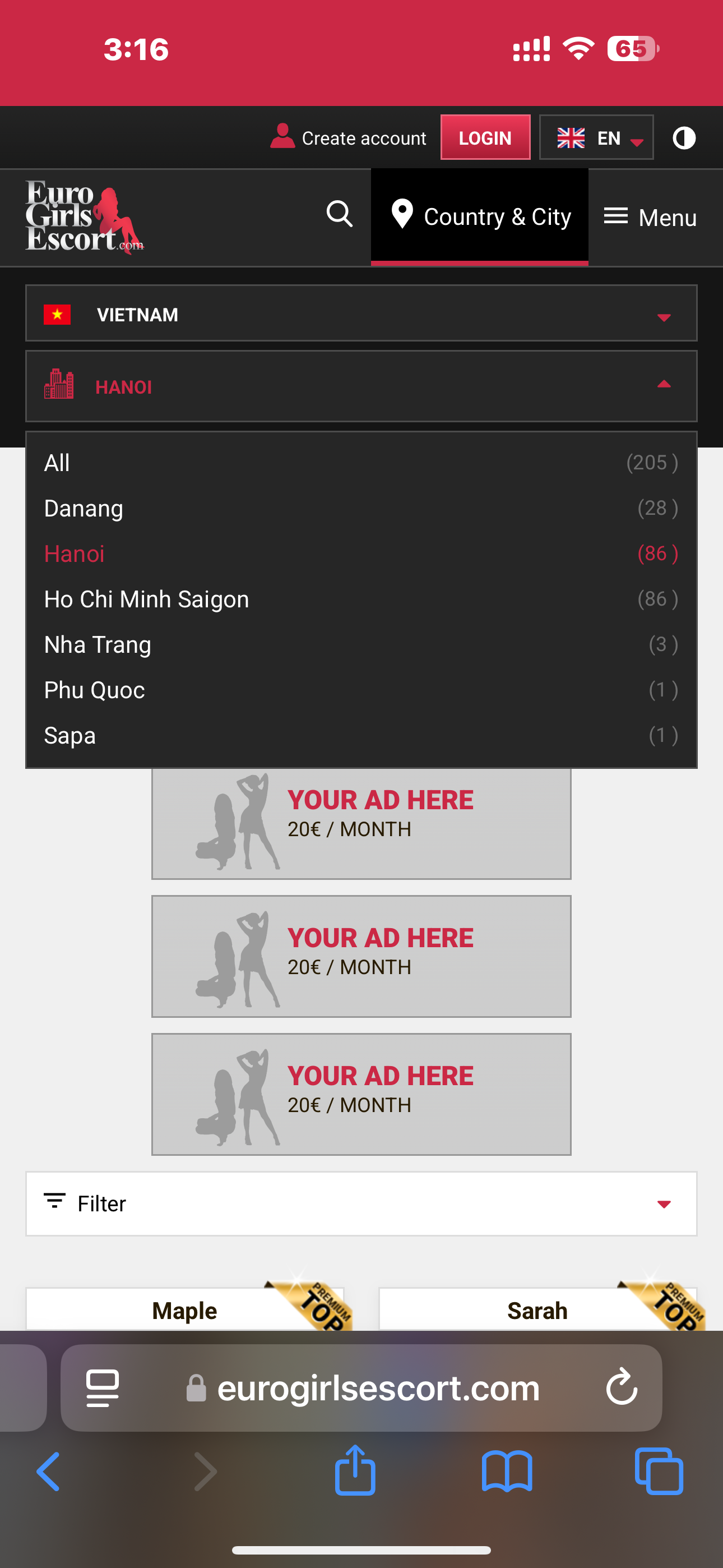The height and width of the screenshot is (1568, 723).
Task: Open Safari tabs overview
Action: (x=658, y=1471)
